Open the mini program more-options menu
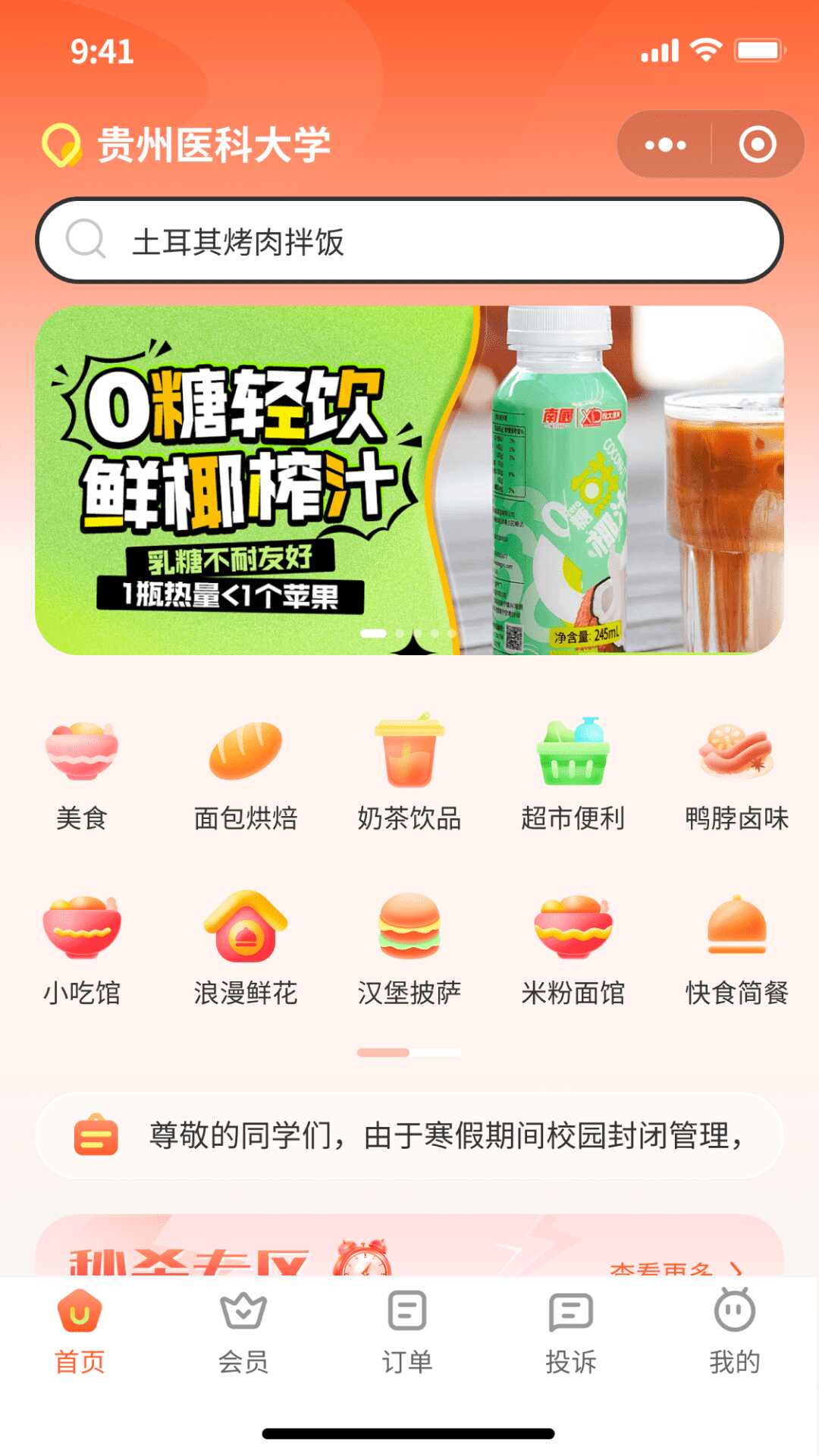819x1456 pixels. 665,145
